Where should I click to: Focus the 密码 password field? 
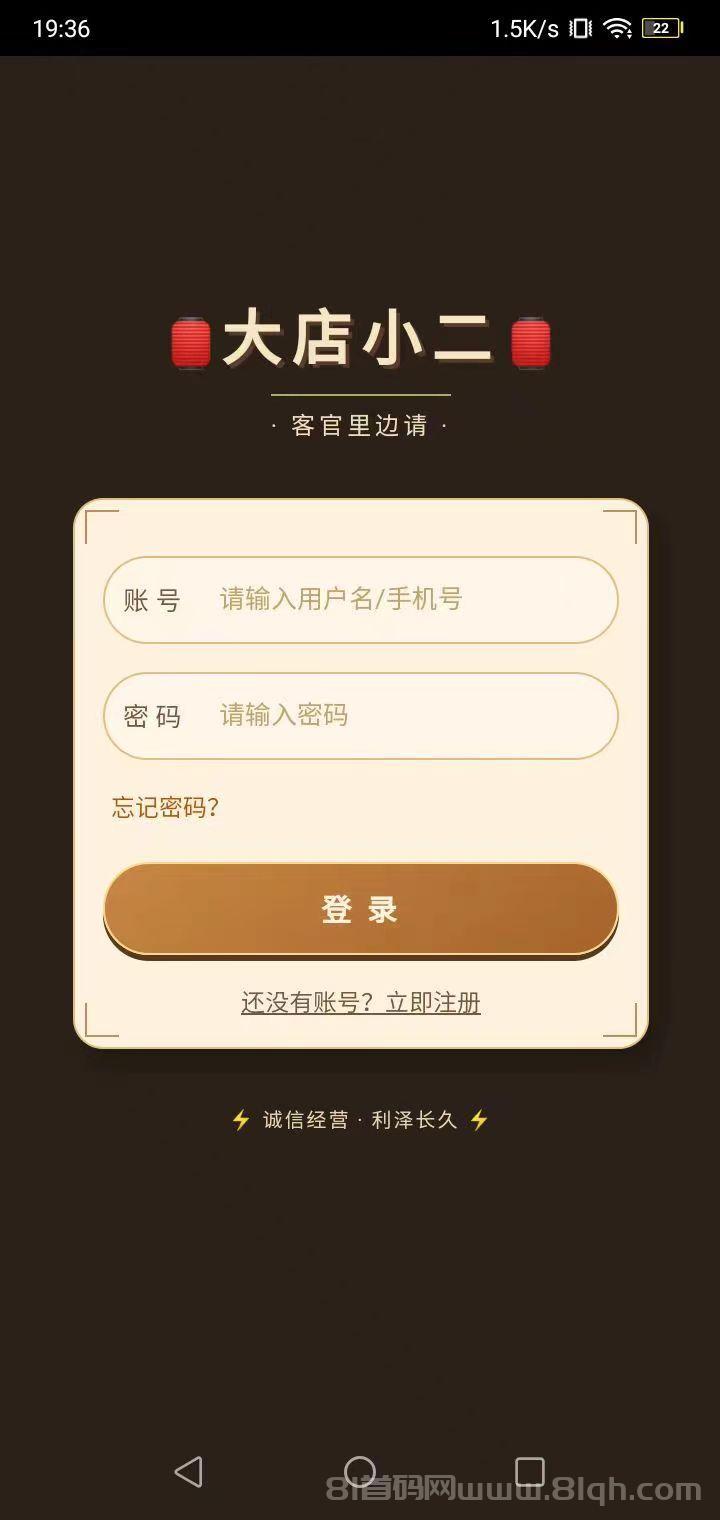pos(400,716)
